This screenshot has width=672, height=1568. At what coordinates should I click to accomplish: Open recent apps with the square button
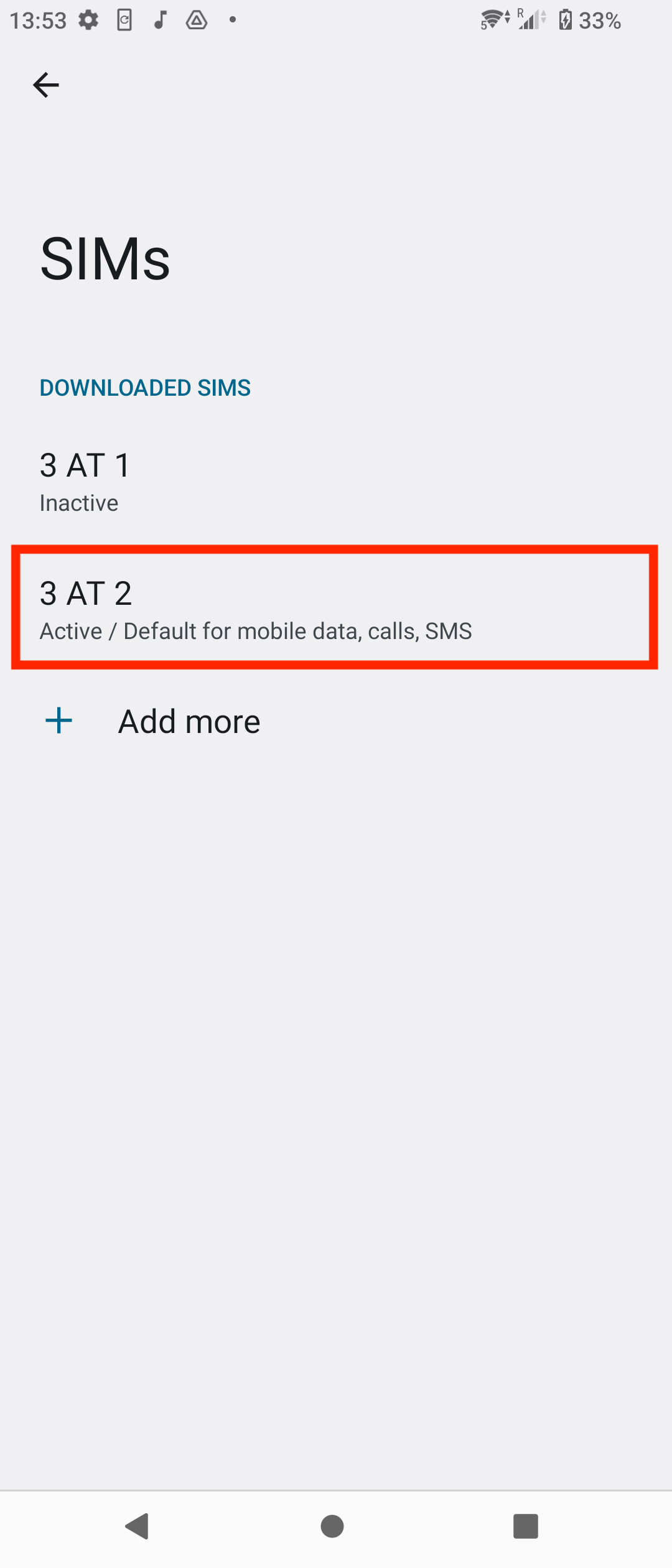[525, 1526]
